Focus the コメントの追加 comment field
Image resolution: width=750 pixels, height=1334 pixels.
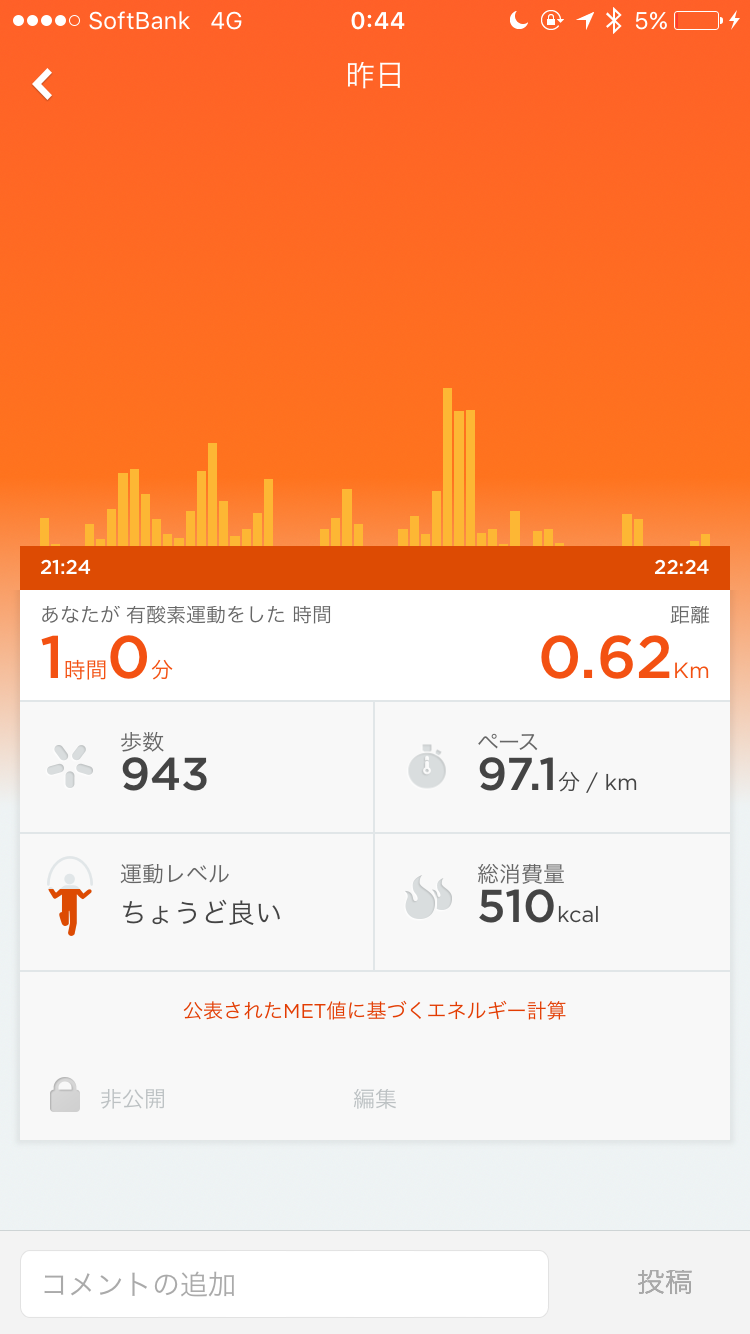pyautogui.click(x=284, y=1283)
